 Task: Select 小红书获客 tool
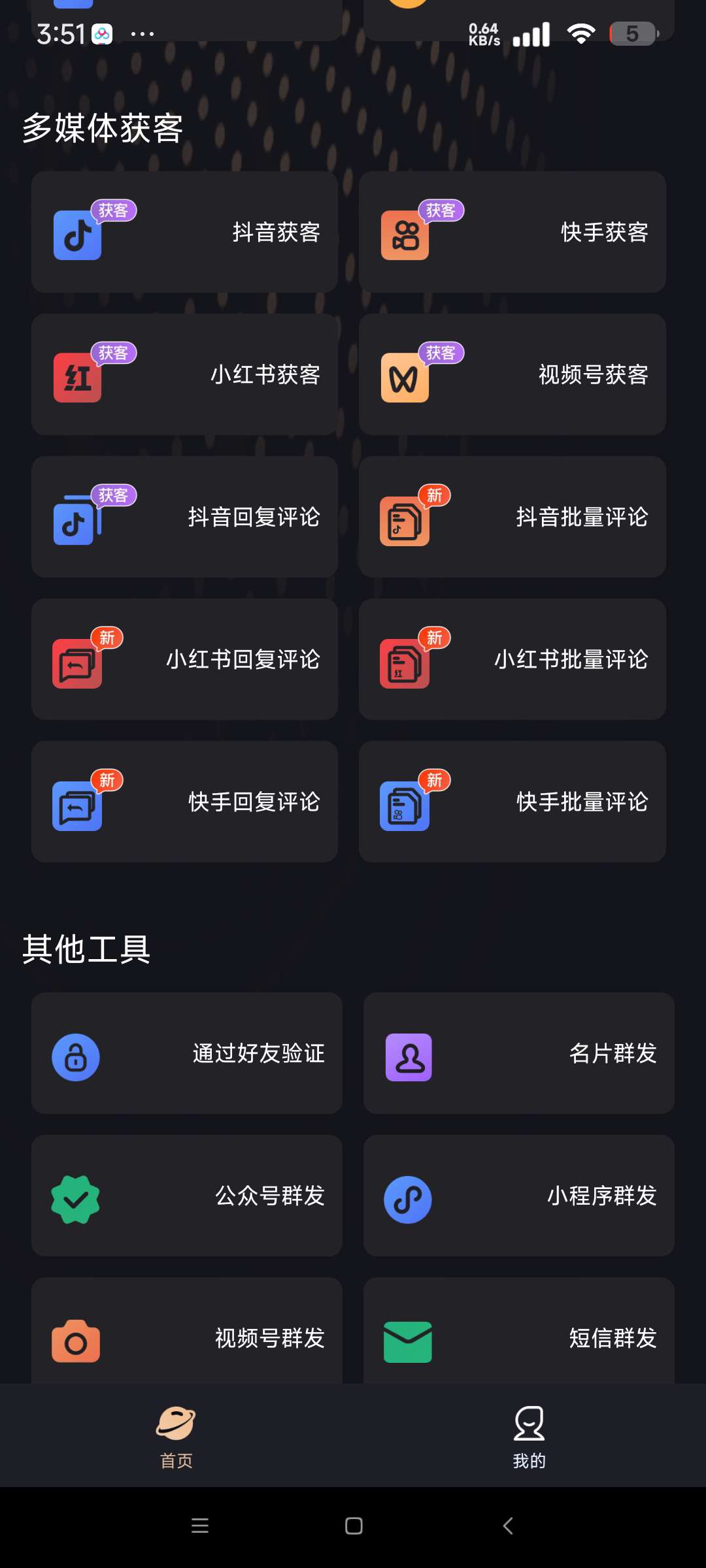[x=184, y=374]
